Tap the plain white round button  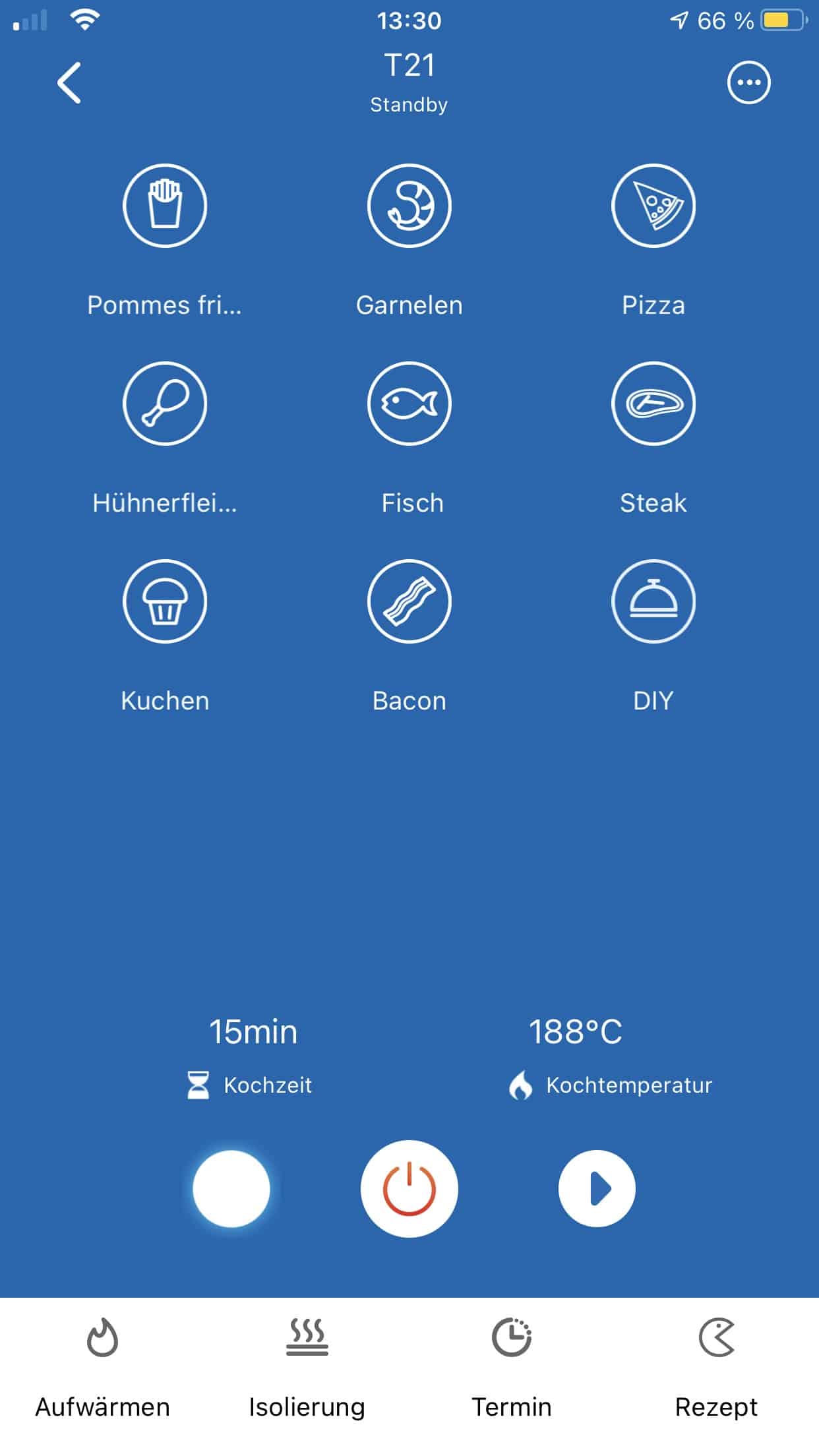pos(231,1189)
